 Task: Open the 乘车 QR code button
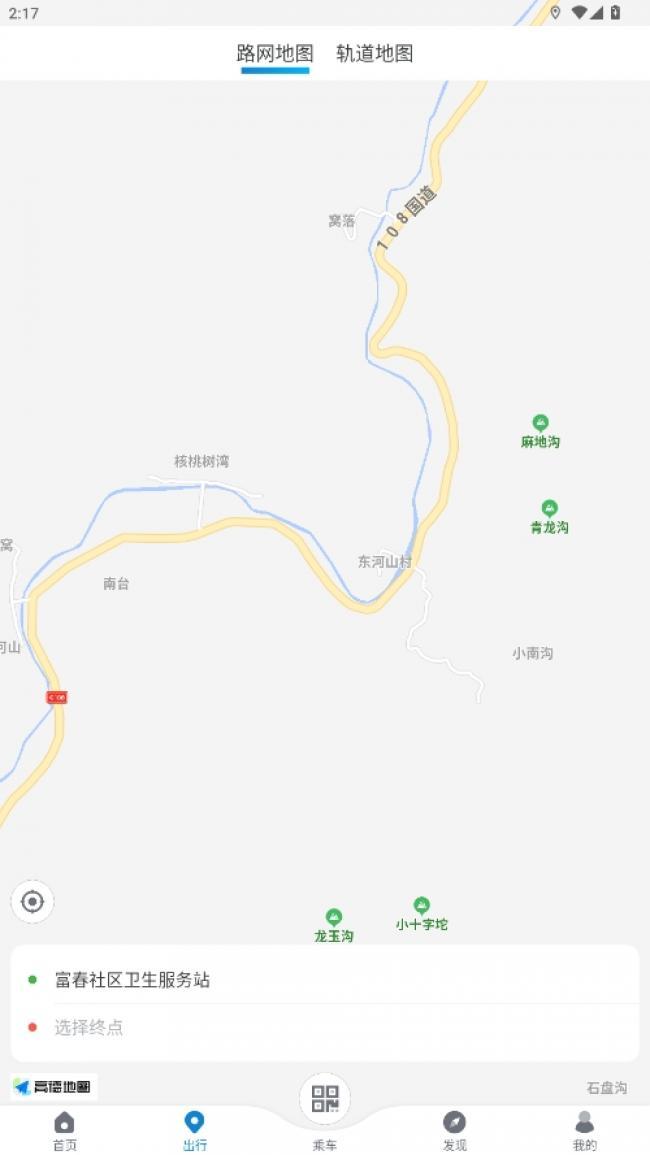click(x=325, y=1100)
